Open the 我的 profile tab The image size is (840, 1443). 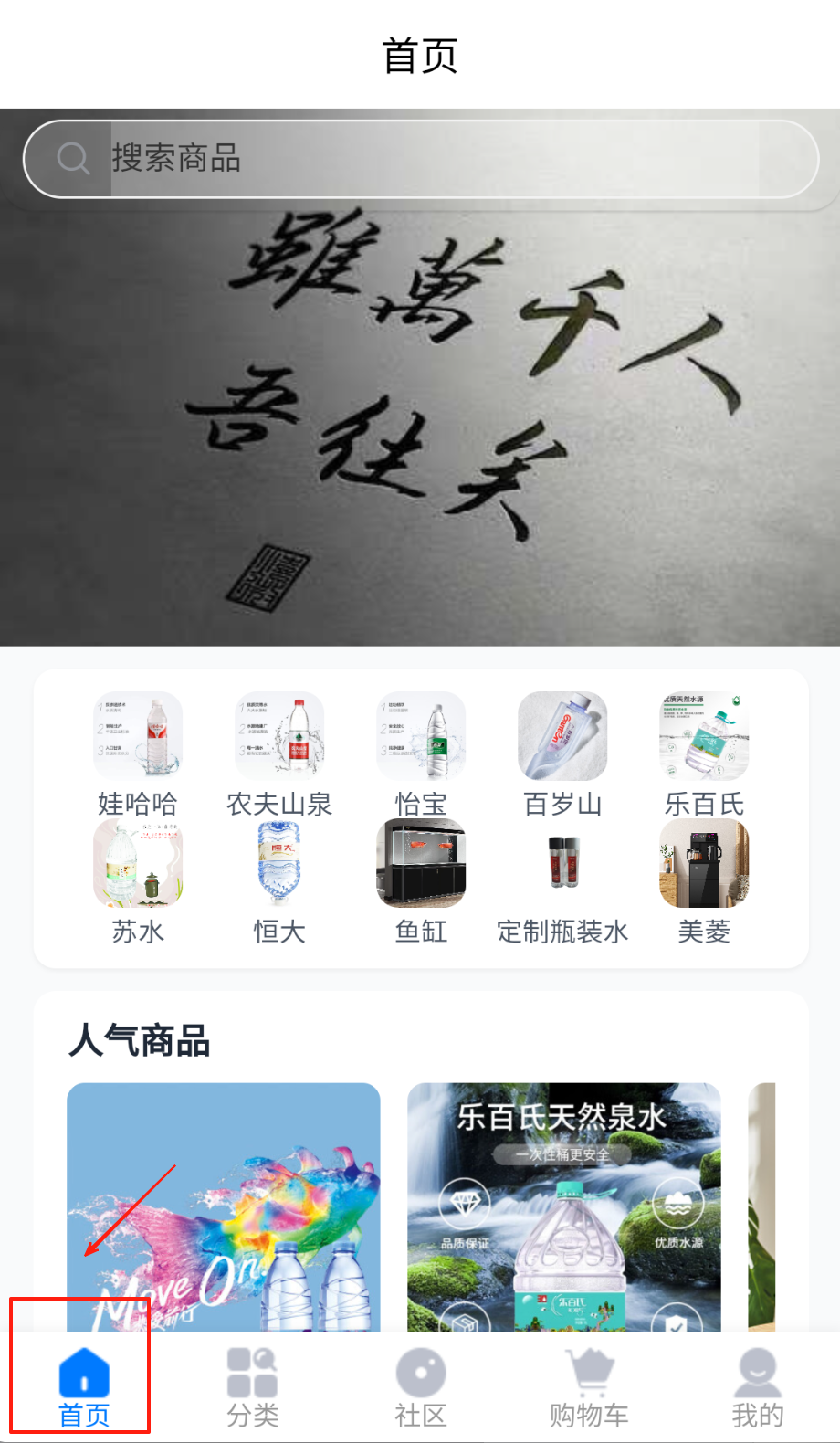(x=757, y=1388)
